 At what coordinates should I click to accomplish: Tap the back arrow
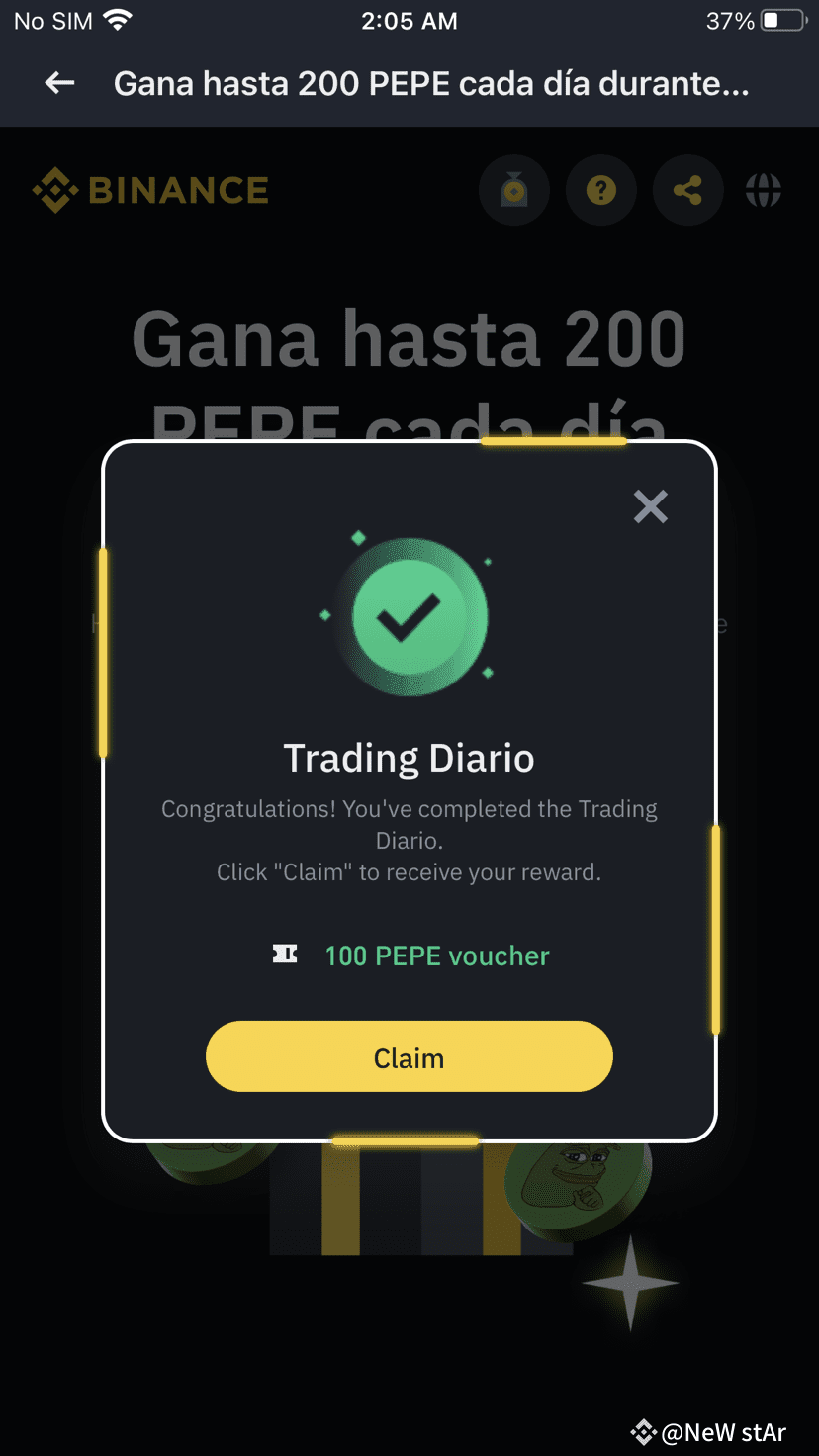coord(58,83)
